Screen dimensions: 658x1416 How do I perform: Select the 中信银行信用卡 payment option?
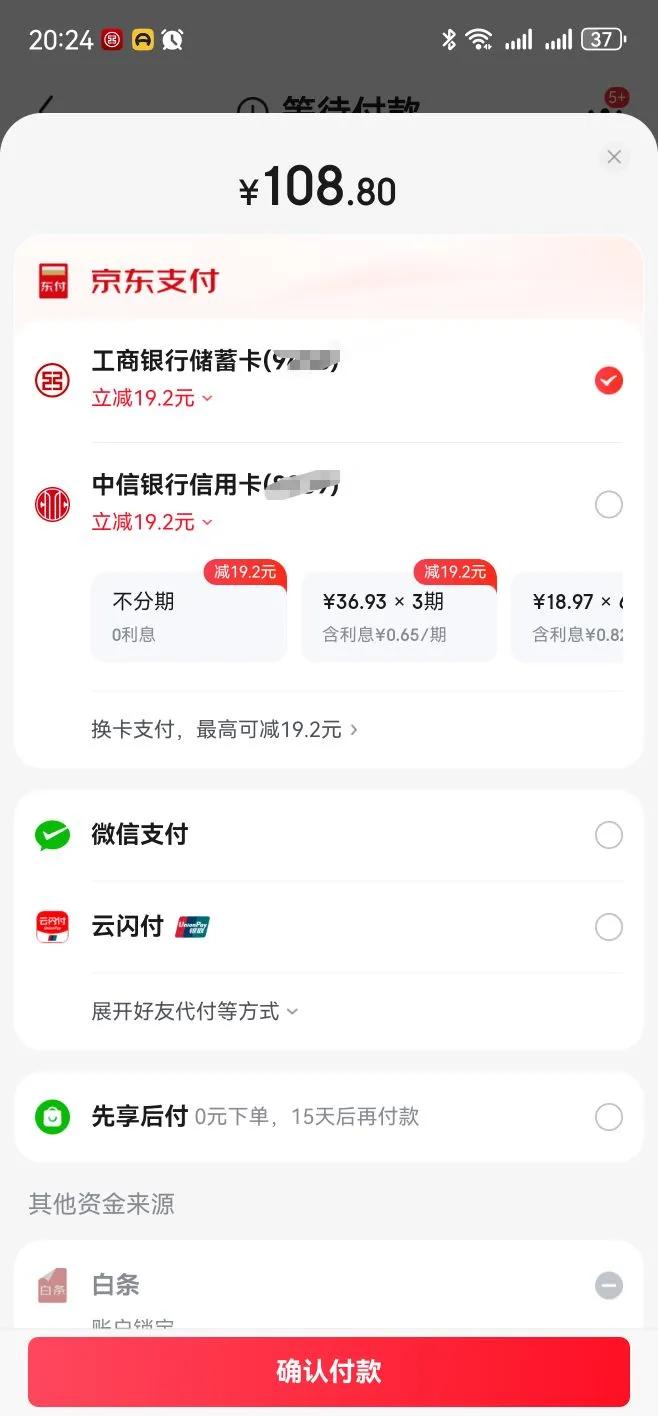pos(608,505)
